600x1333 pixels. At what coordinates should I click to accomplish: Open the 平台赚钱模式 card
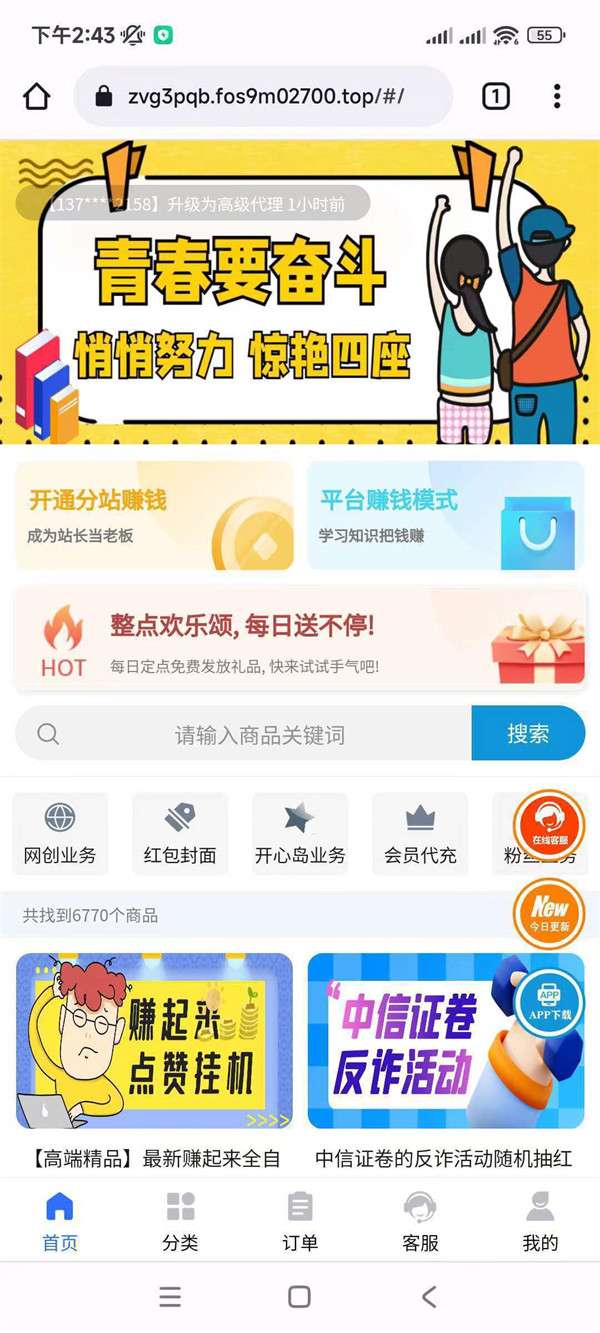pos(446,516)
